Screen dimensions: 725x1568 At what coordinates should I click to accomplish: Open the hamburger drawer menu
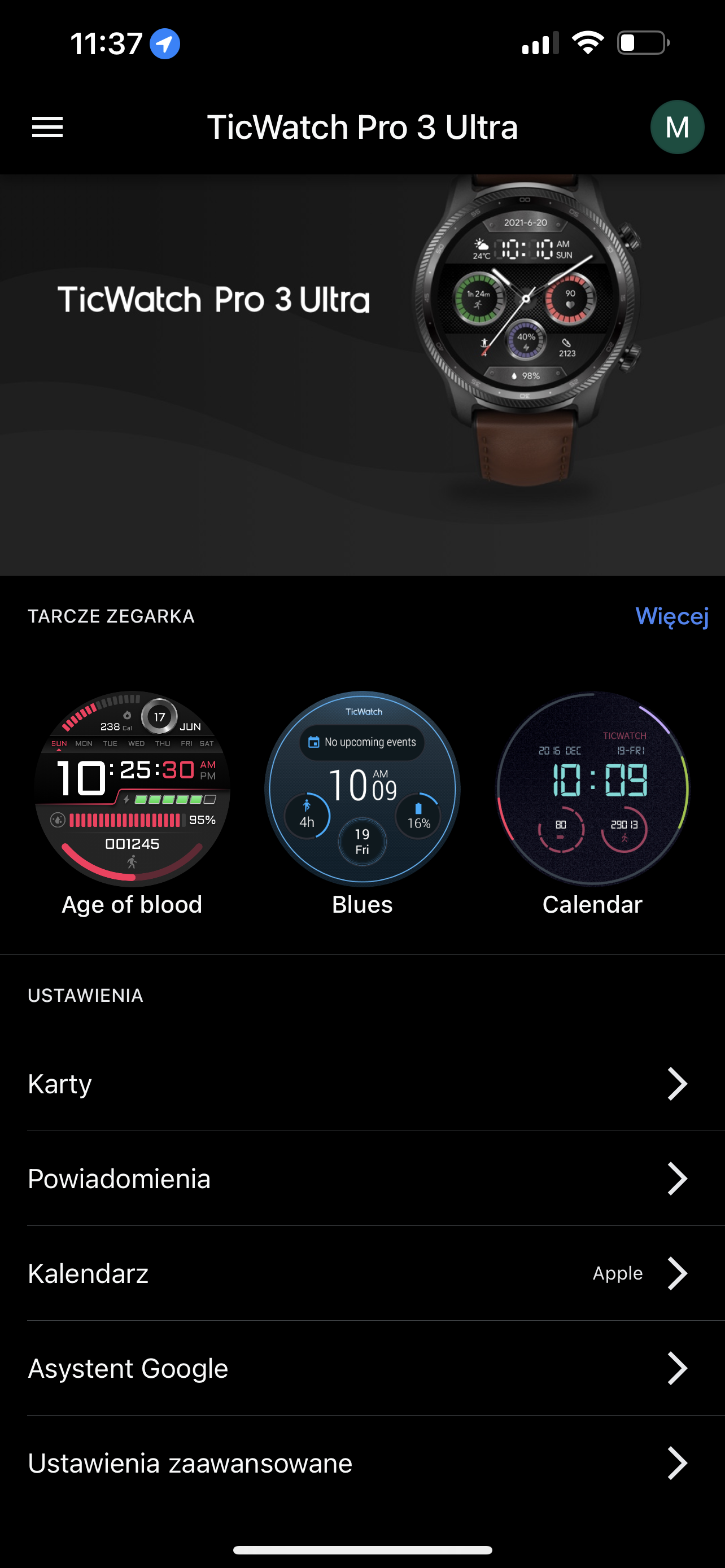(47, 127)
